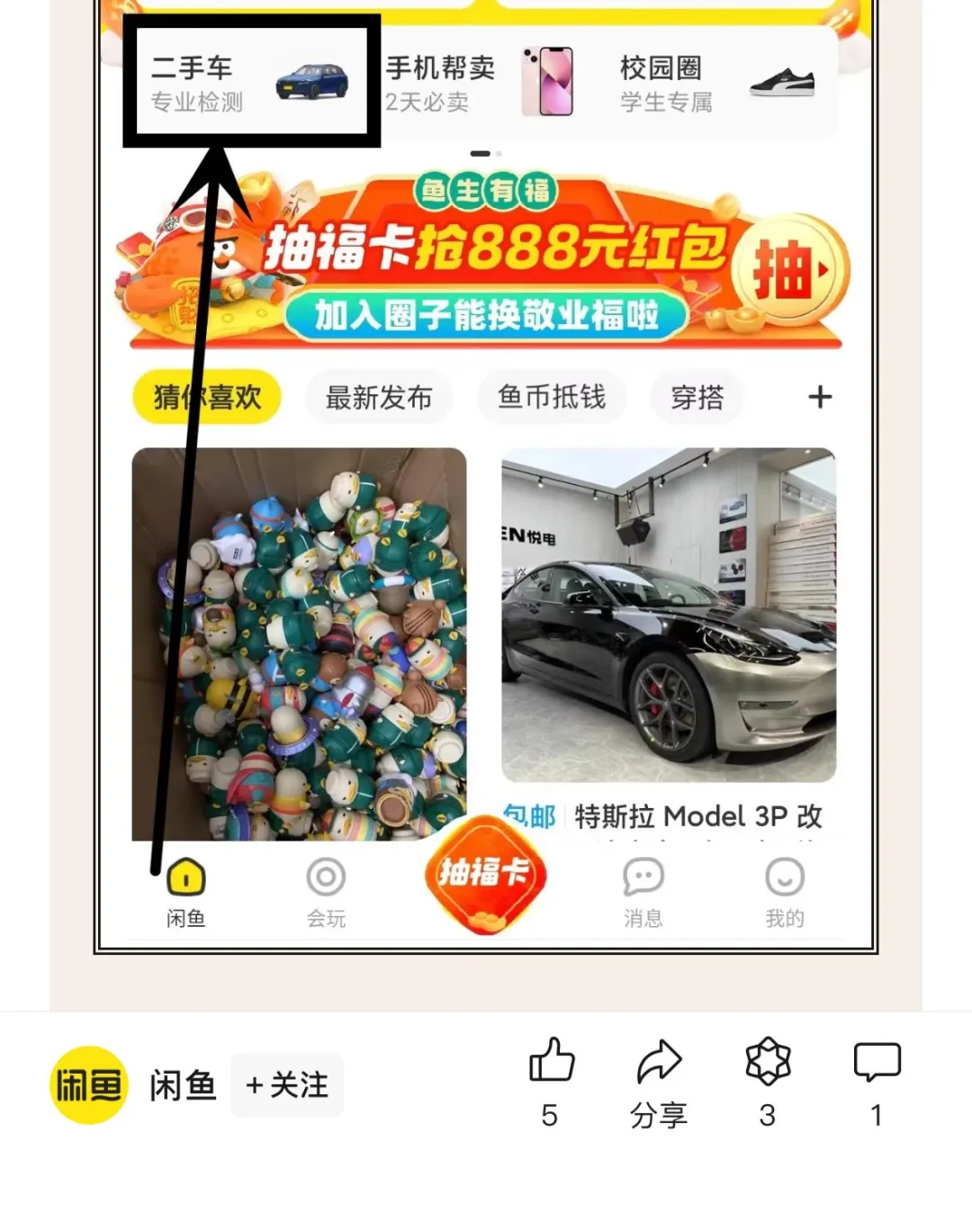Image resolution: width=972 pixels, height=1232 pixels.
Task: Like this post
Action: click(x=551, y=1062)
